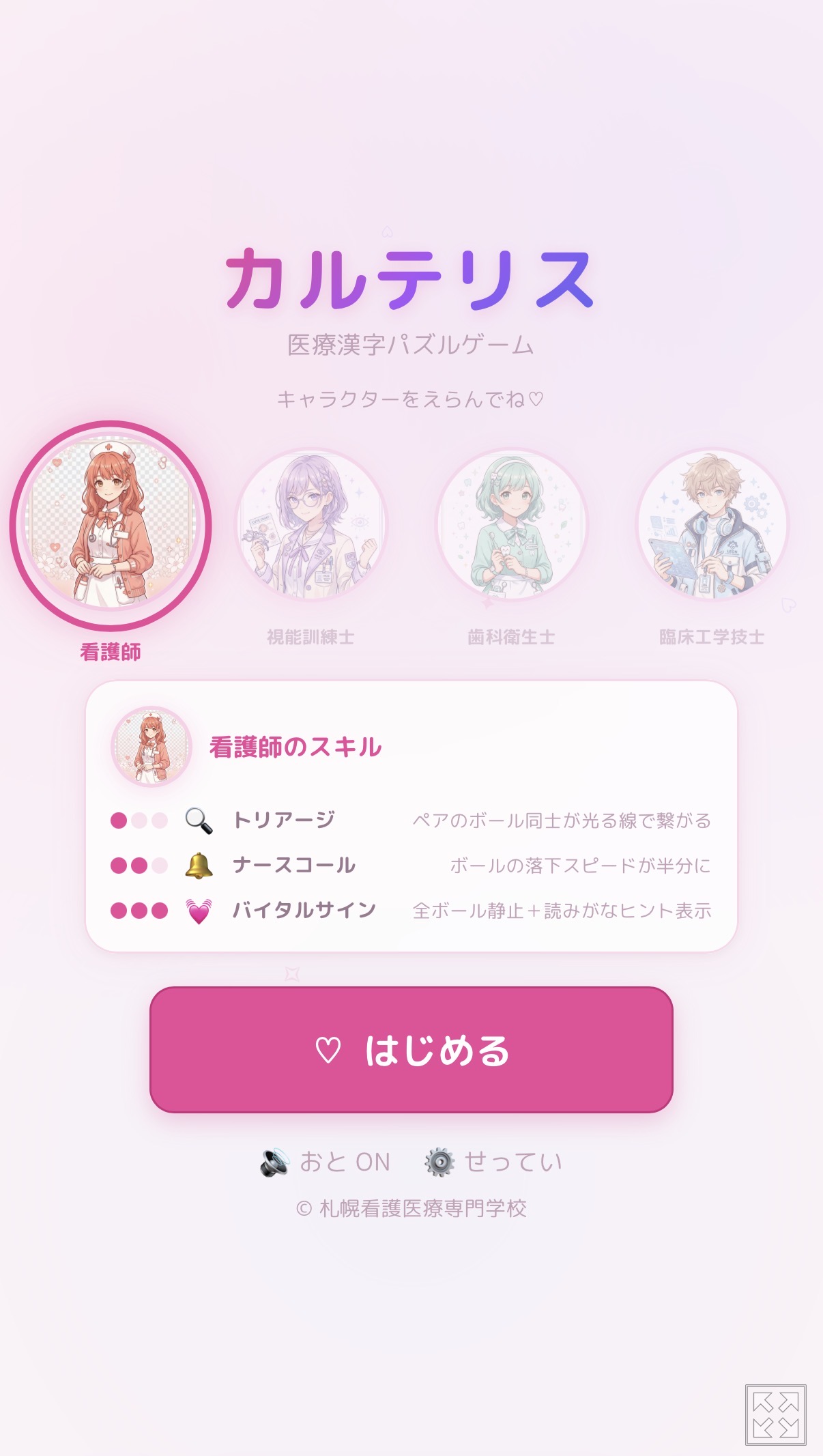Choose the 視能訓練士 character
823x1456 pixels.
311,525
